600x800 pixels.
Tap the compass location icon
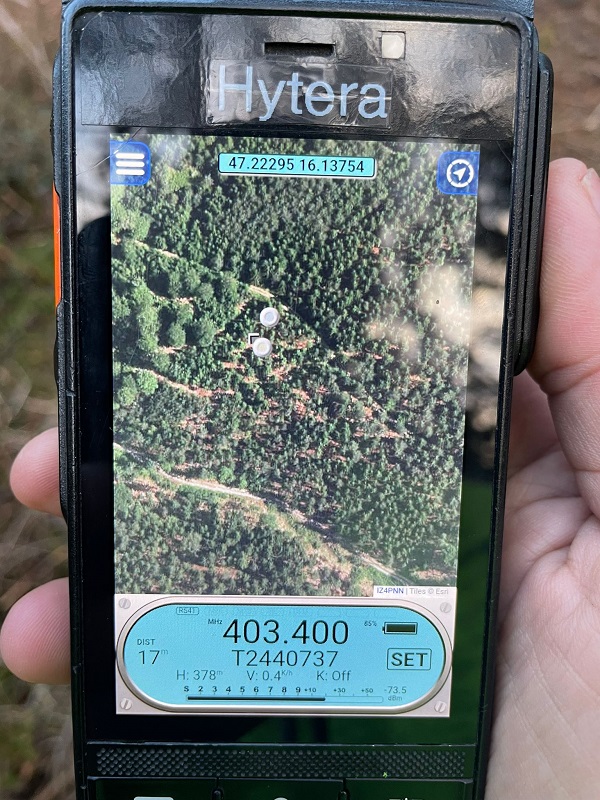pyautogui.click(x=458, y=174)
